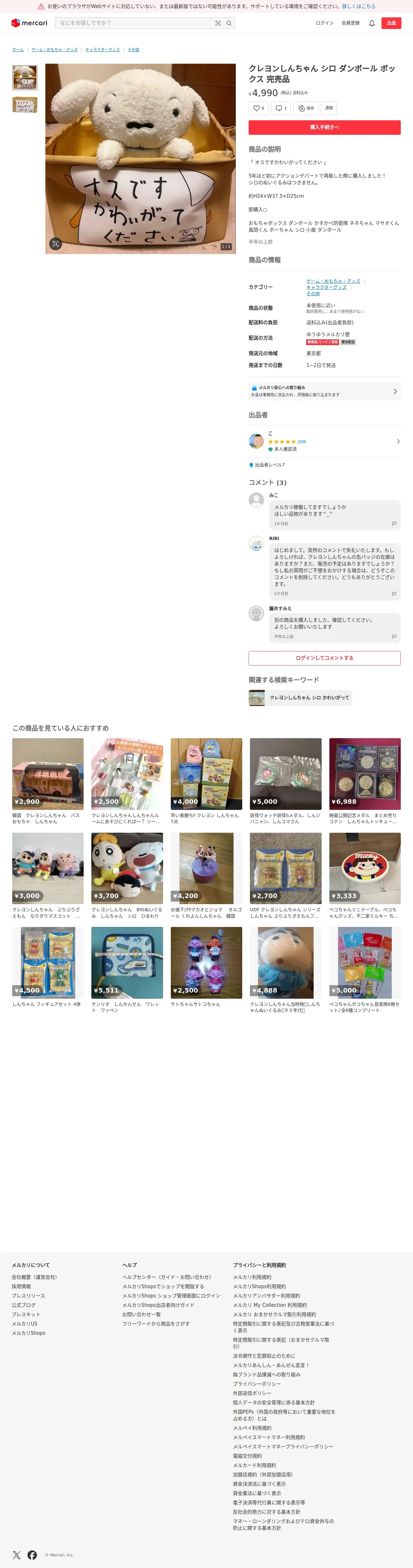This screenshot has width=413, height=1568.
Task: Open ログイン link in header
Action: [325, 23]
